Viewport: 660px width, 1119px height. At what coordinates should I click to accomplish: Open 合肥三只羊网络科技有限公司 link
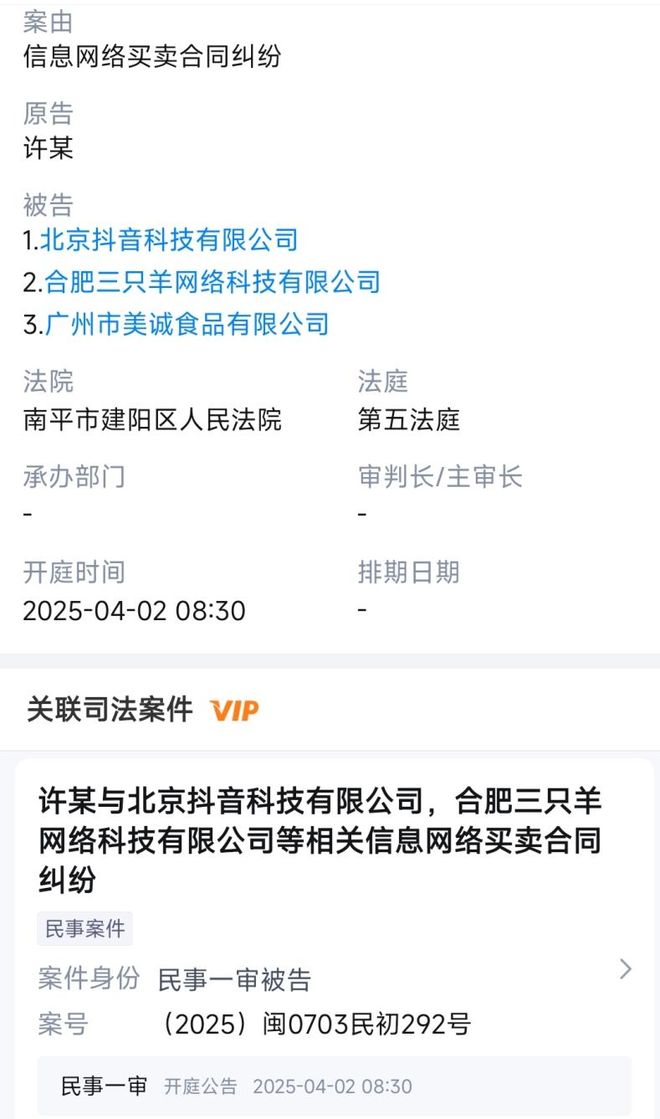(x=212, y=282)
